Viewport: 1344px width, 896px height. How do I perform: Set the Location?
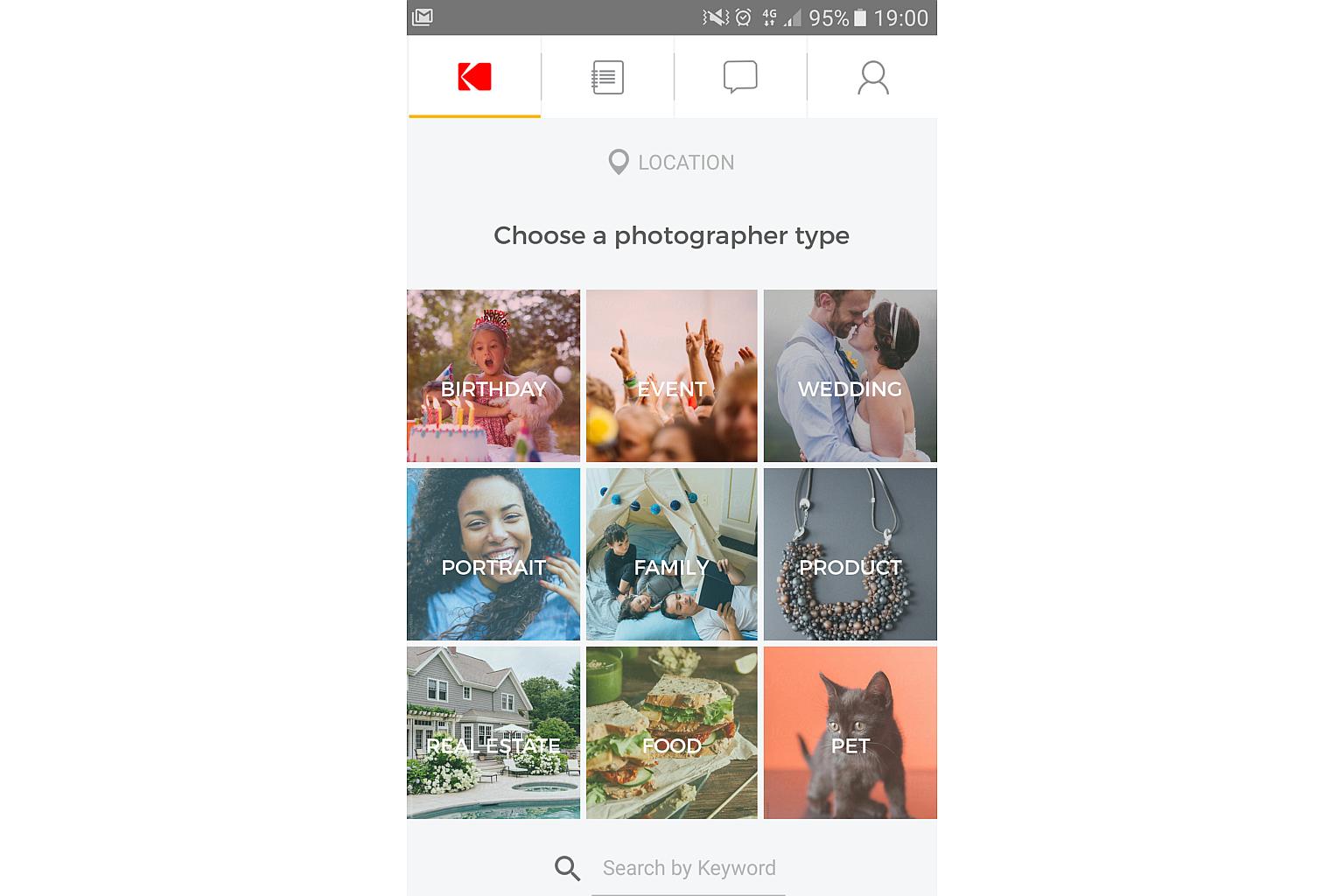[x=671, y=163]
